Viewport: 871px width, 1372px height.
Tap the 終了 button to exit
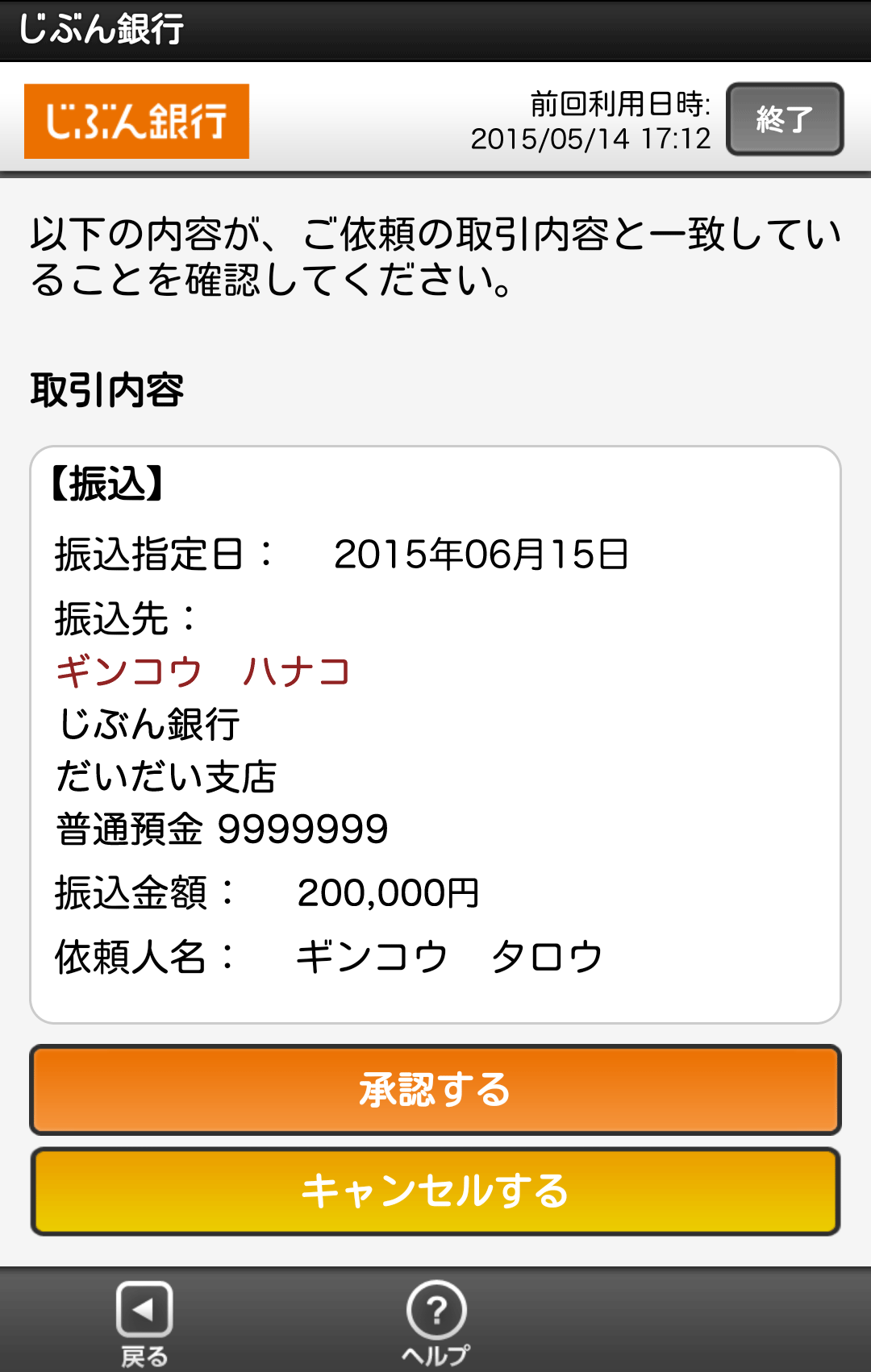tap(784, 119)
